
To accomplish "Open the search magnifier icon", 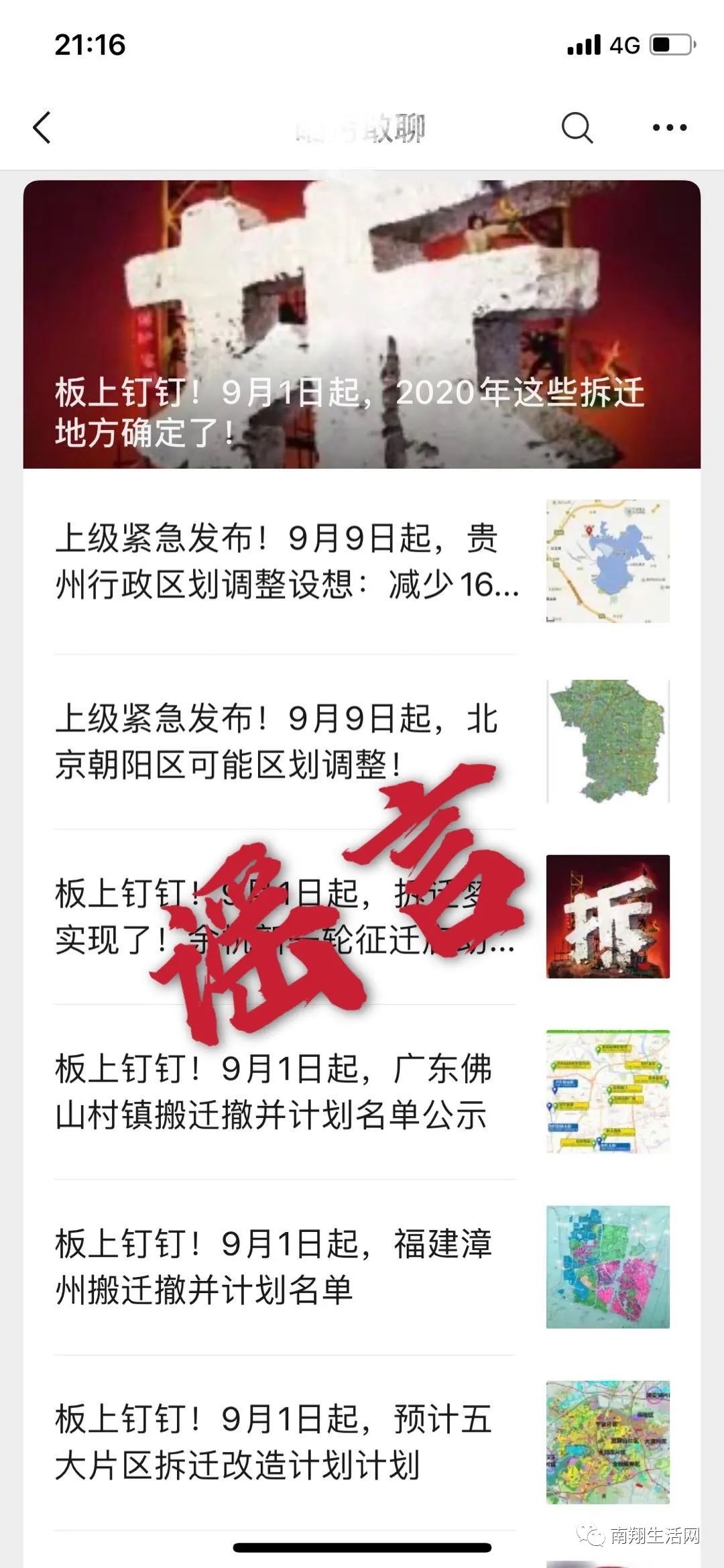I will (x=577, y=127).
